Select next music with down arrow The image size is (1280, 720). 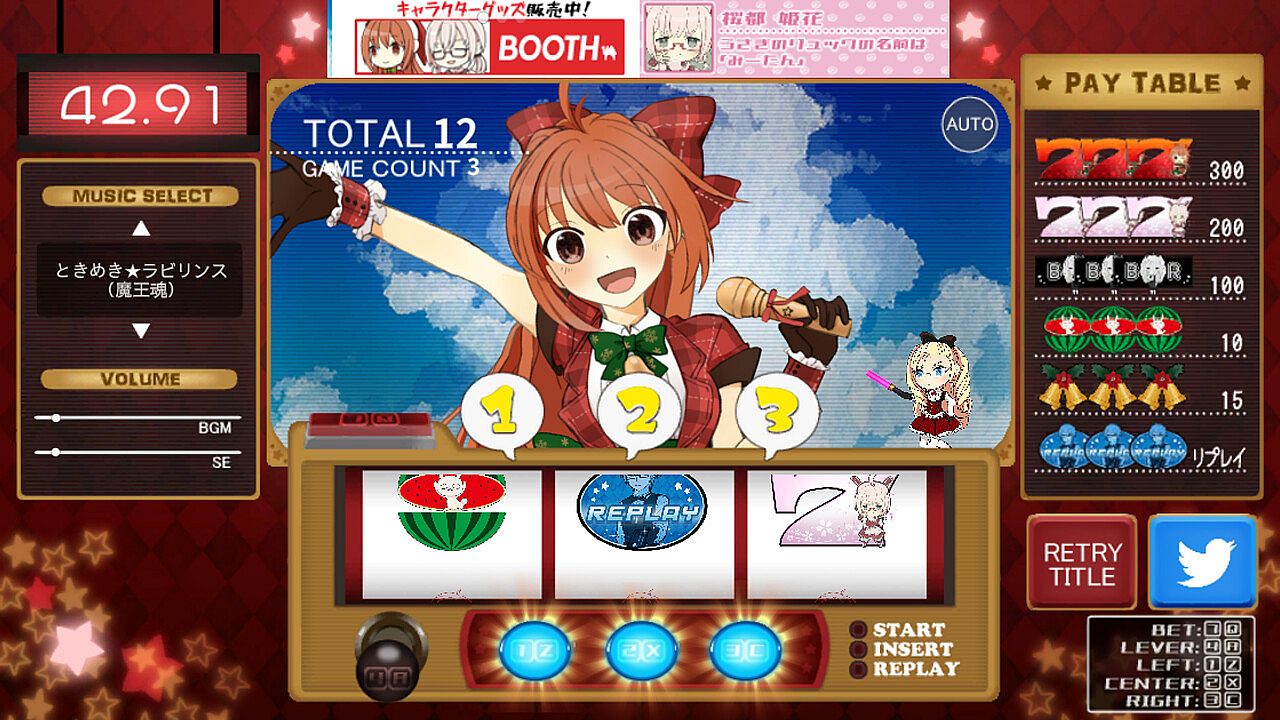coord(141,330)
